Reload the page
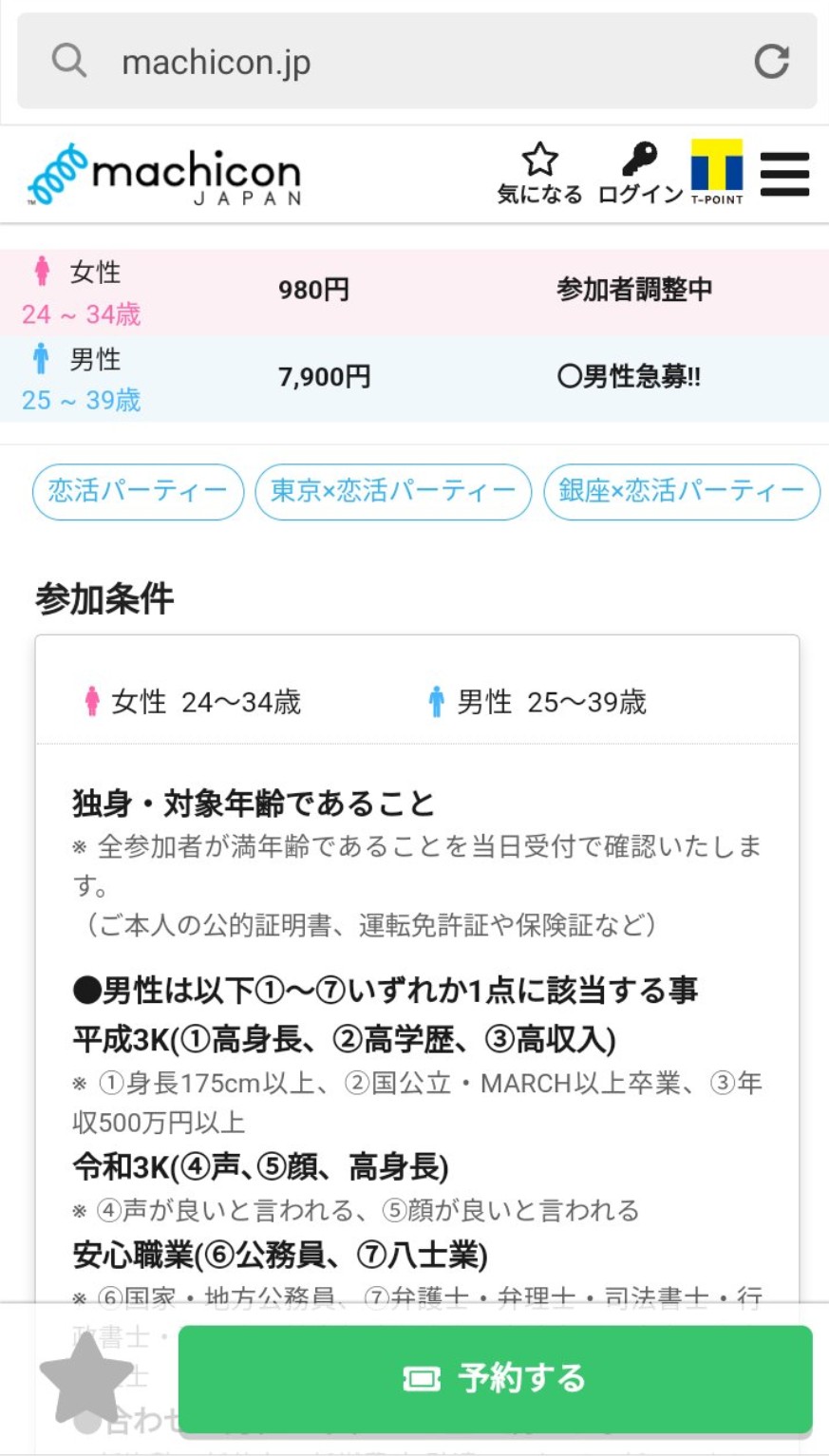The width and height of the screenshot is (829, 1456). (x=771, y=62)
